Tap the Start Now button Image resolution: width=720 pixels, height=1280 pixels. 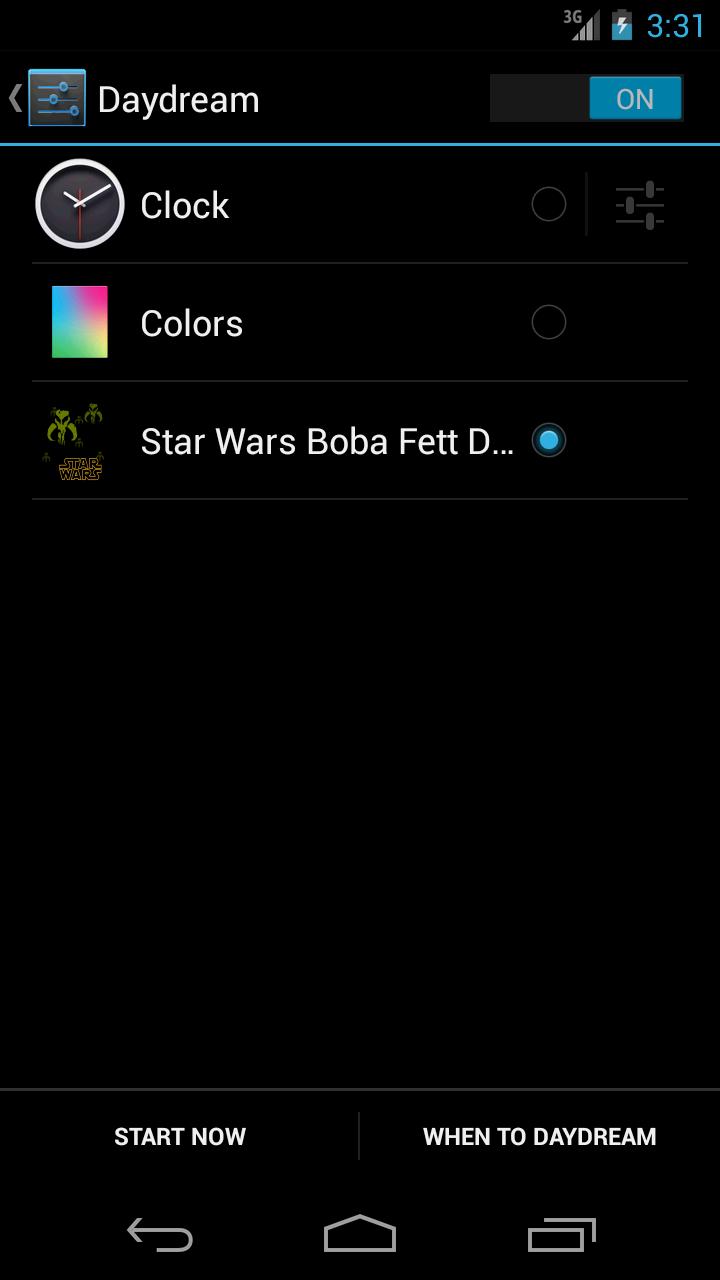pos(180,1137)
